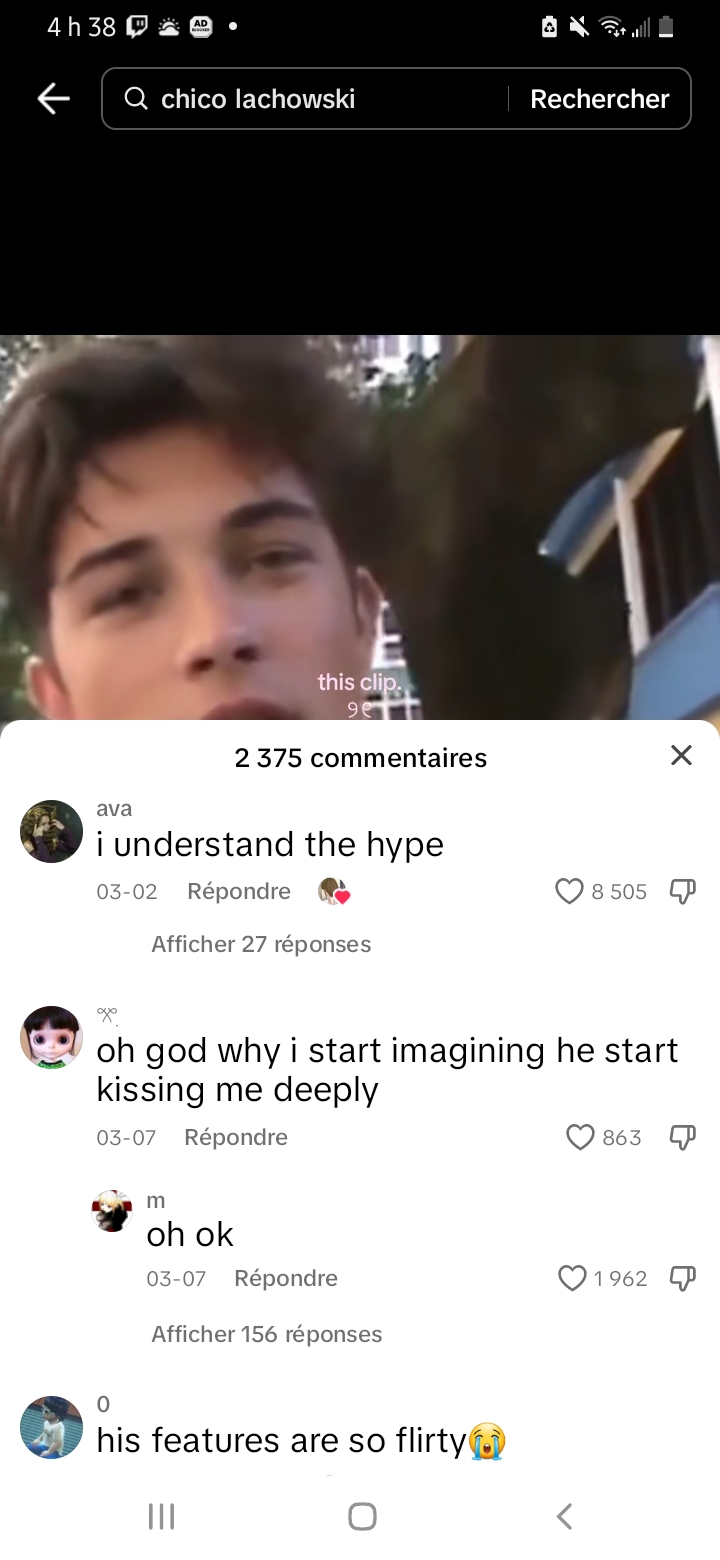Tap the recent apps navigation button

[161, 1516]
